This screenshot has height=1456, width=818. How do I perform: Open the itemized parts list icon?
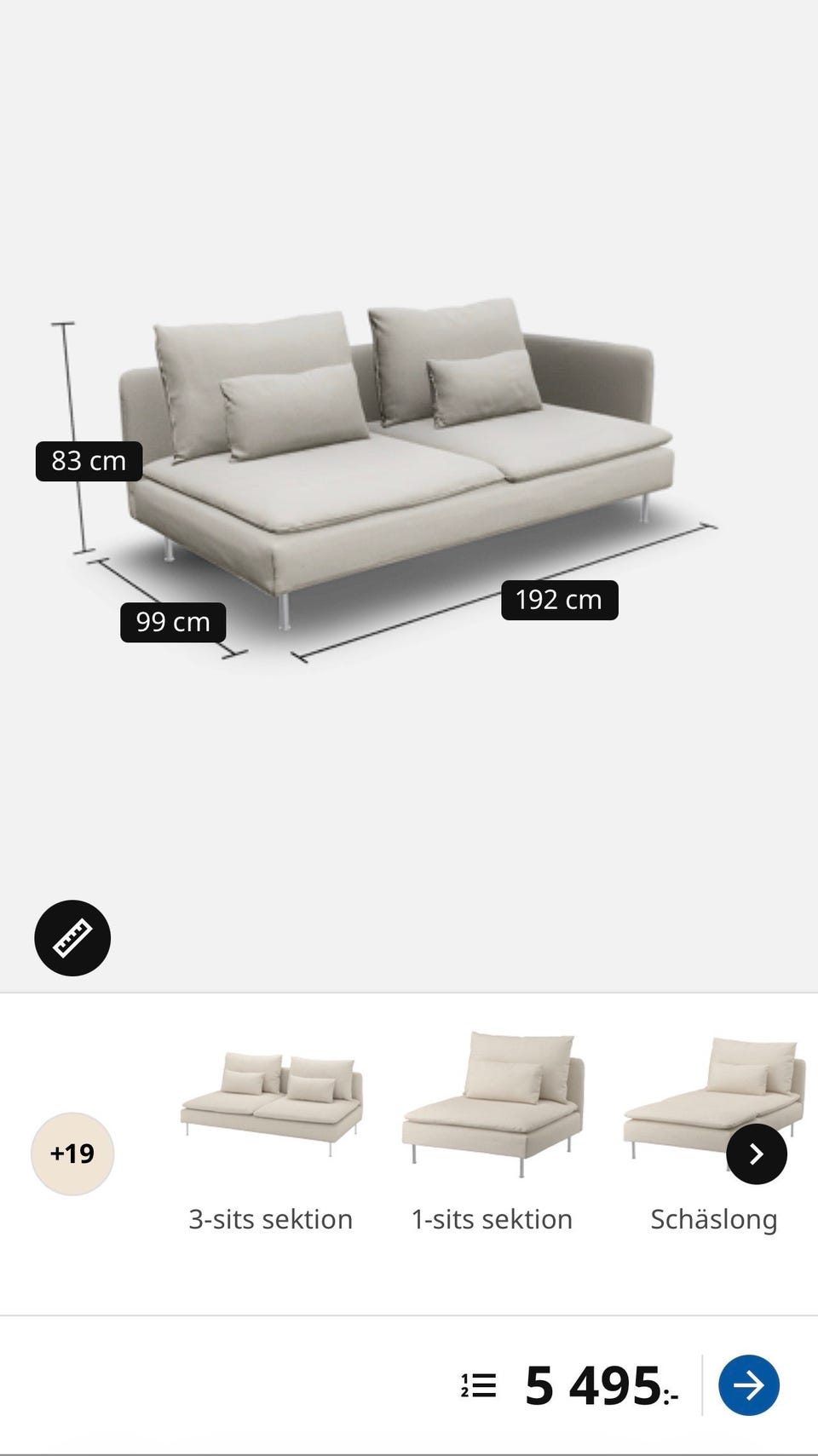(478, 1385)
